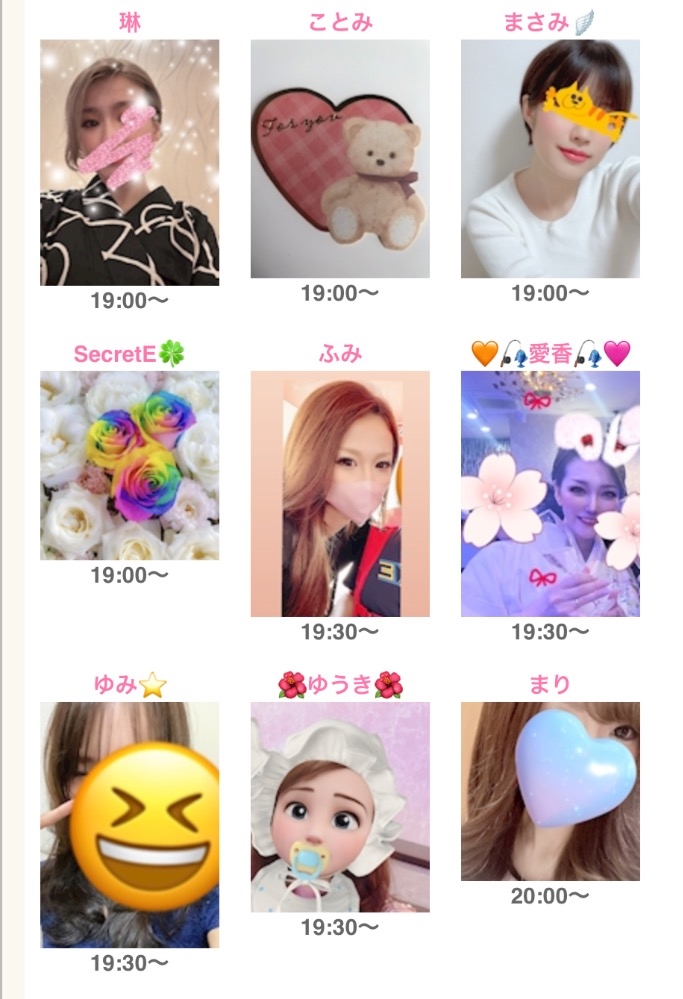Screen dimensions: 683x999
Task: Open 愛香's profile picture
Action: [550, 494]
